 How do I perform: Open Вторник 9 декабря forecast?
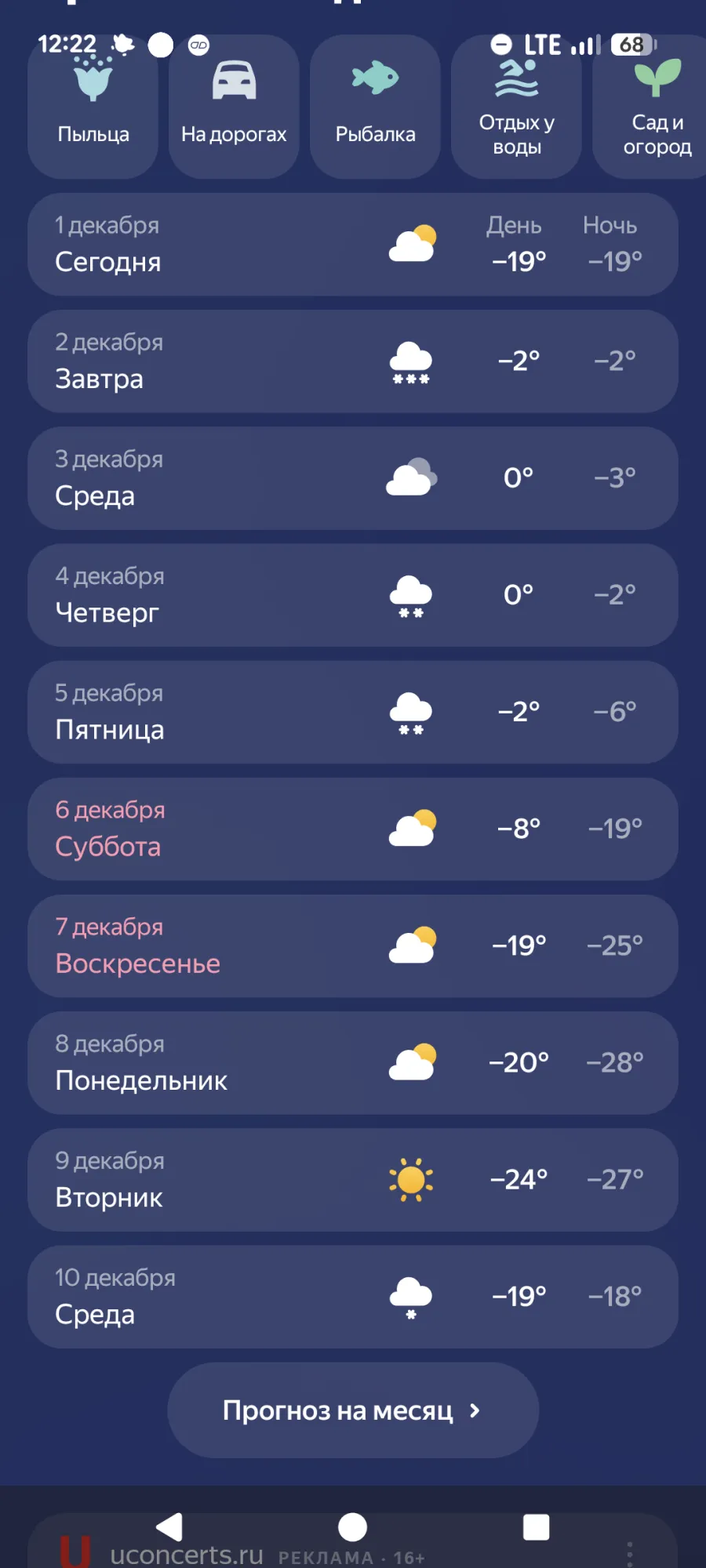pos(353,1179)
